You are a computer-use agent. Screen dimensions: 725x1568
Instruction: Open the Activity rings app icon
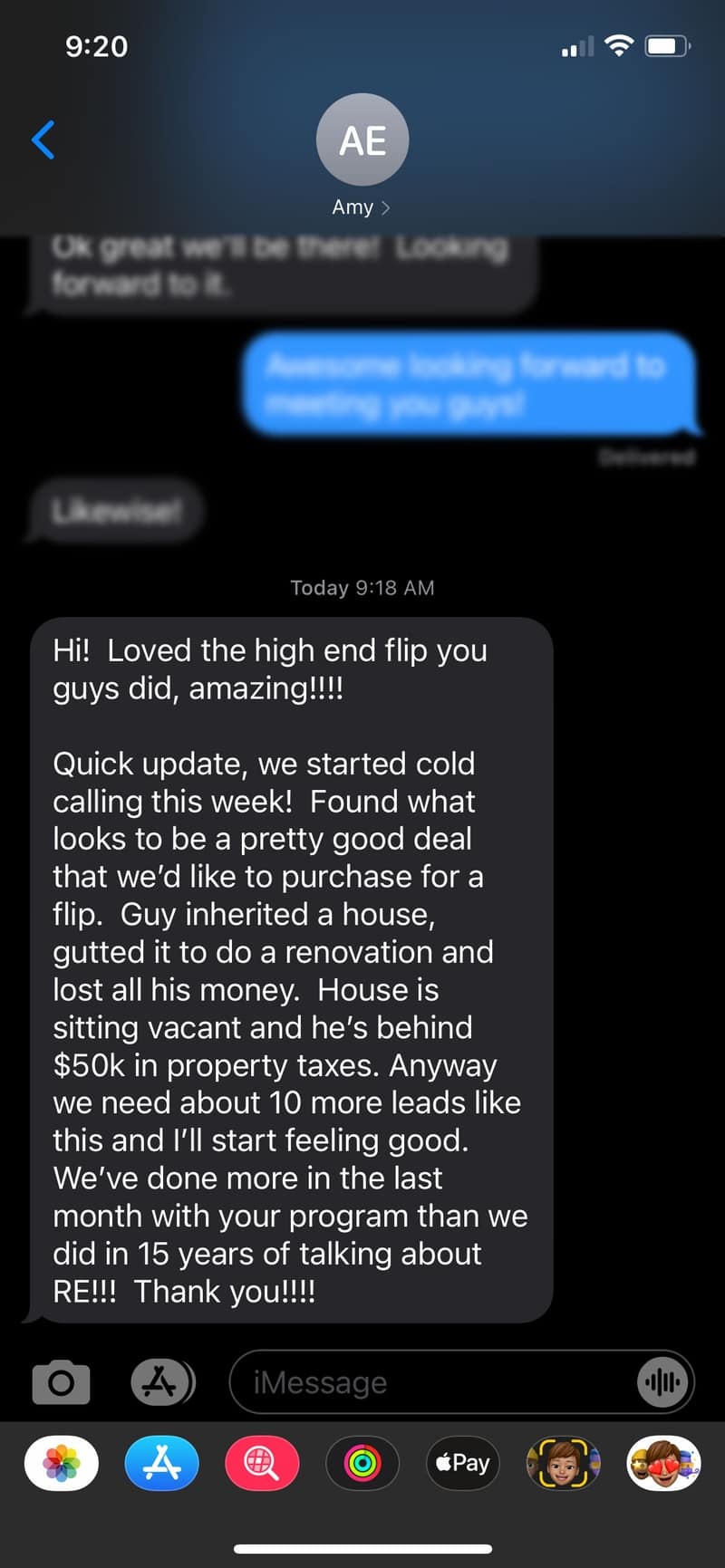point(362,1463)
